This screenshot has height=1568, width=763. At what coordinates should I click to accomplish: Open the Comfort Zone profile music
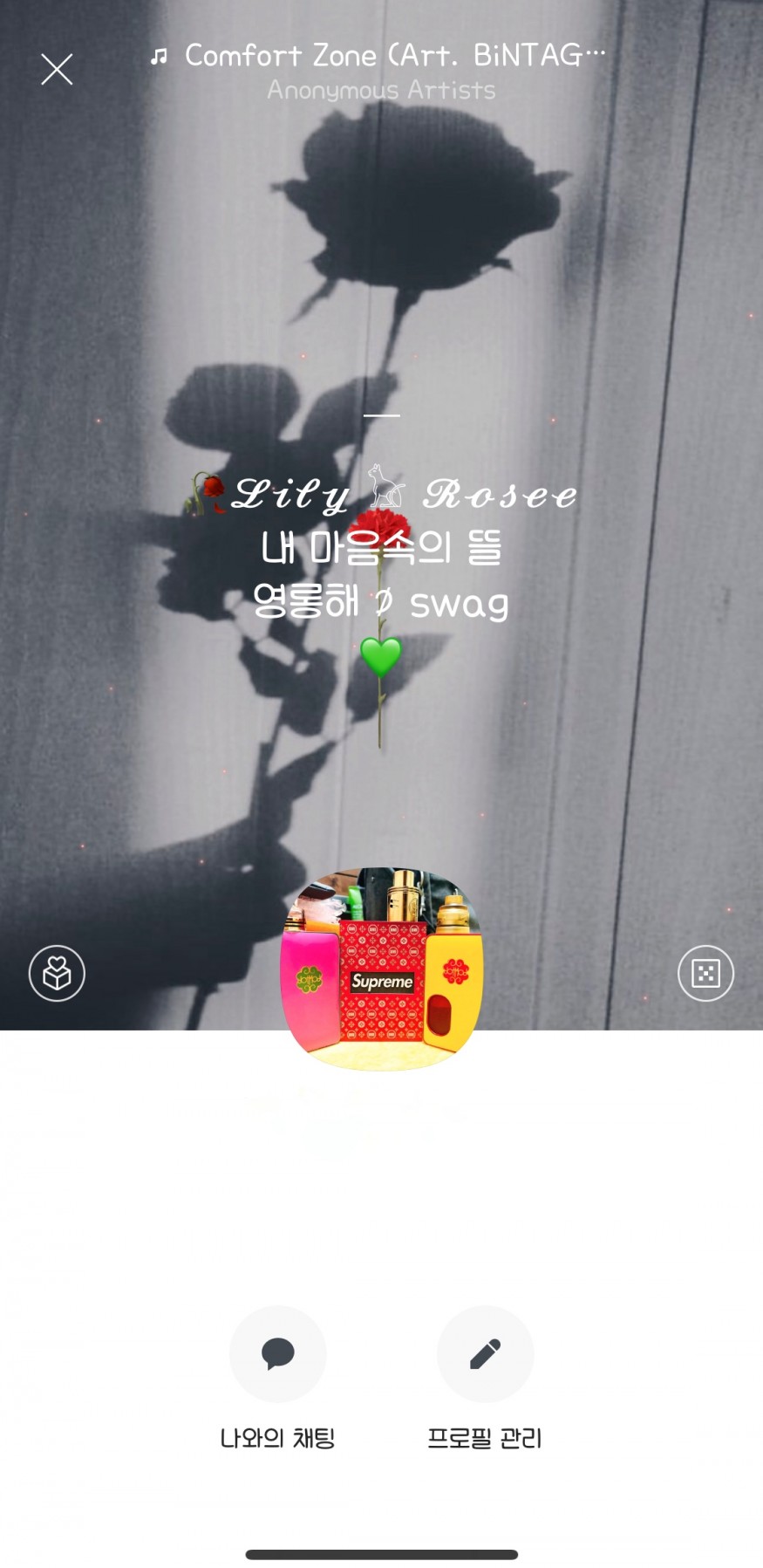click(379, 71)
